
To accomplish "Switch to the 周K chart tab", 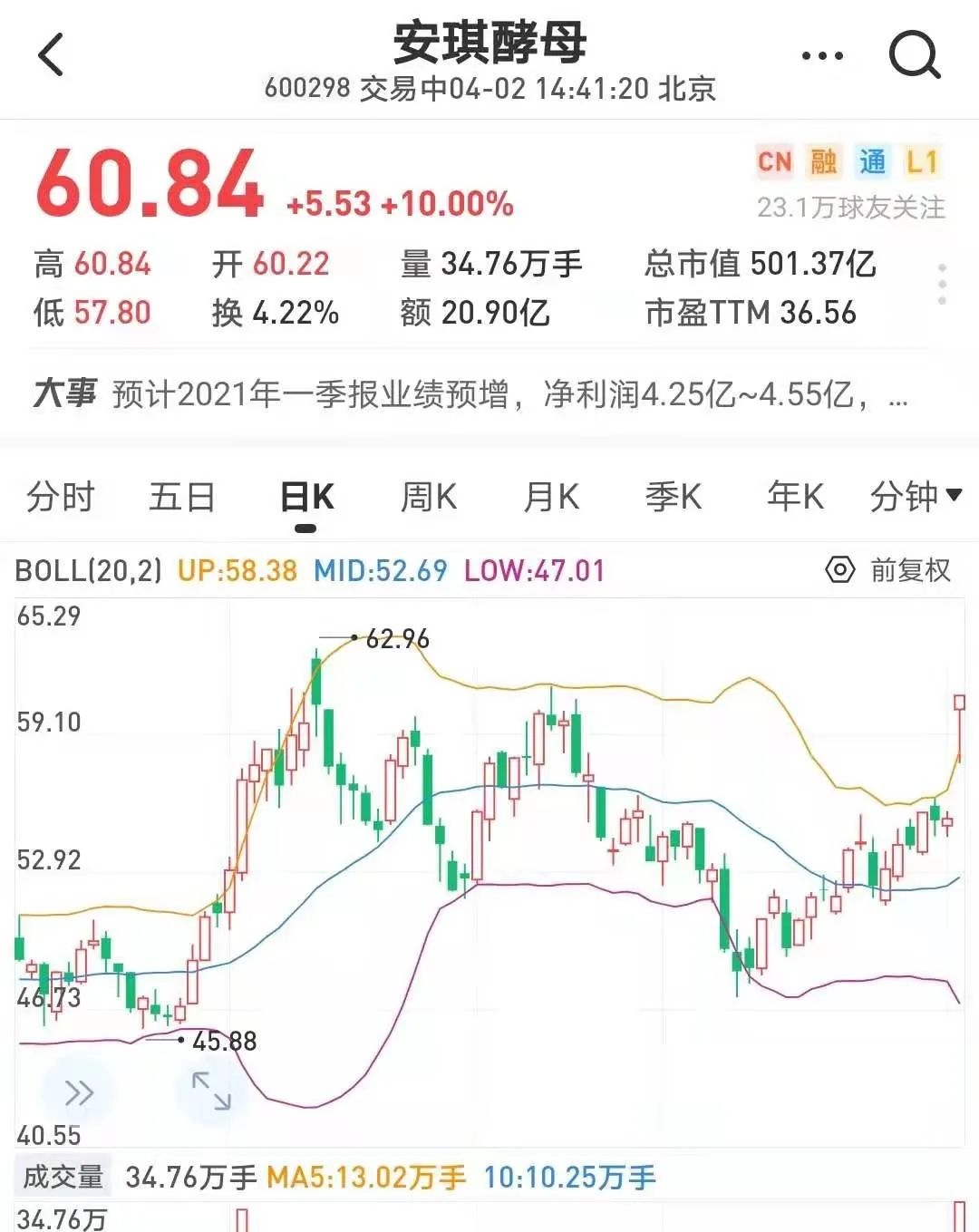I will pos(429,497).
